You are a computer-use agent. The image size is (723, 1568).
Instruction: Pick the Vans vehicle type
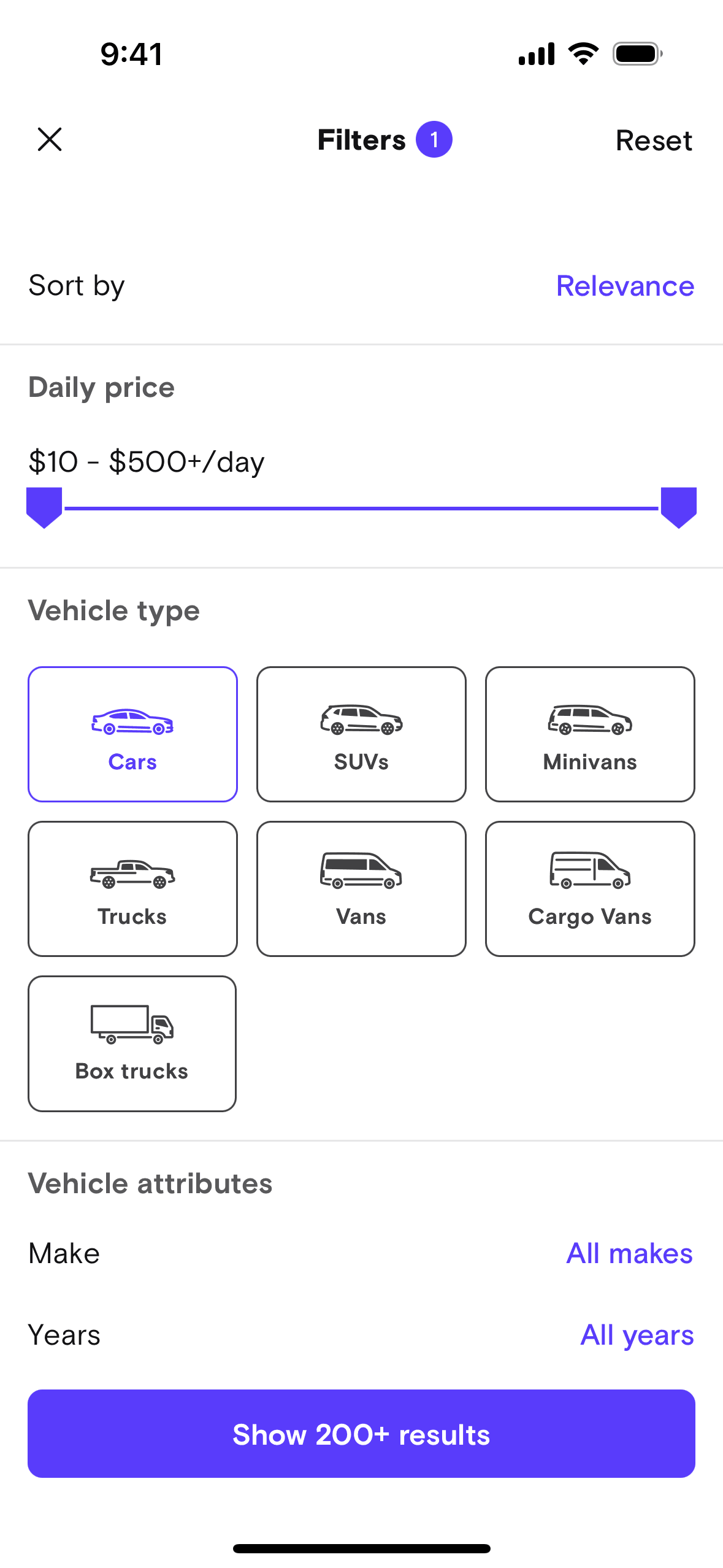coord(361,888)
